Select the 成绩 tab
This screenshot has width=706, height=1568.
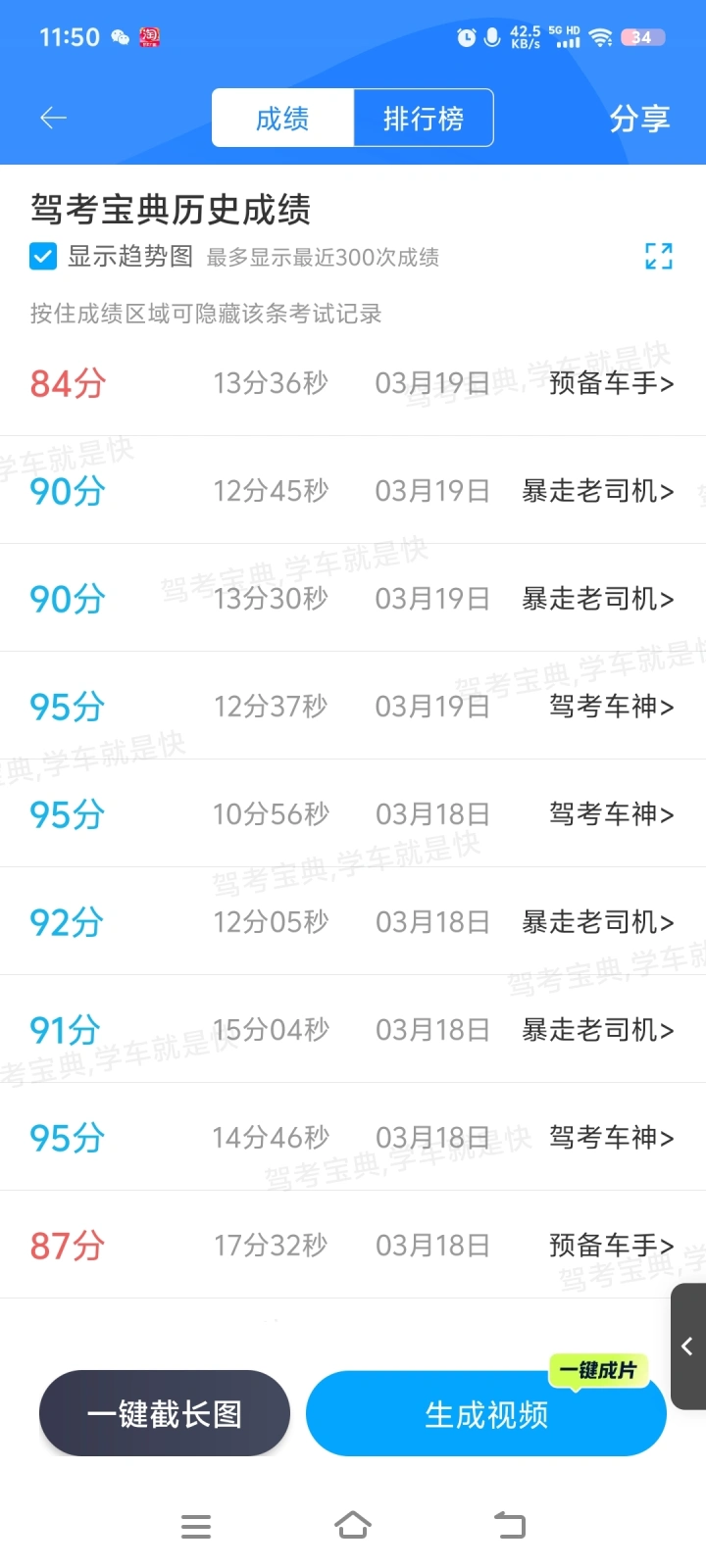tap(282, 119)
